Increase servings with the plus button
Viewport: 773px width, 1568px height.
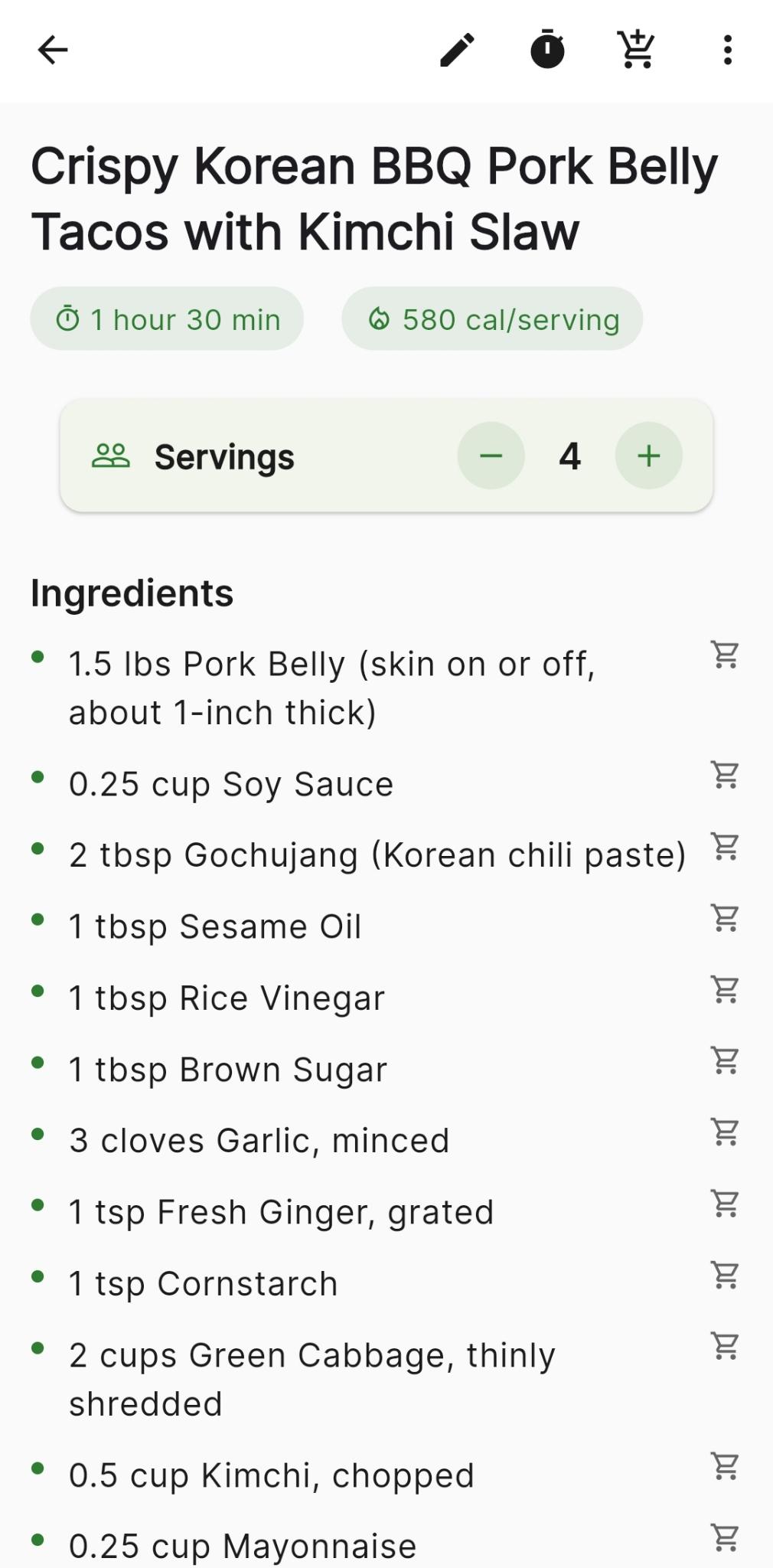(648, 456)
